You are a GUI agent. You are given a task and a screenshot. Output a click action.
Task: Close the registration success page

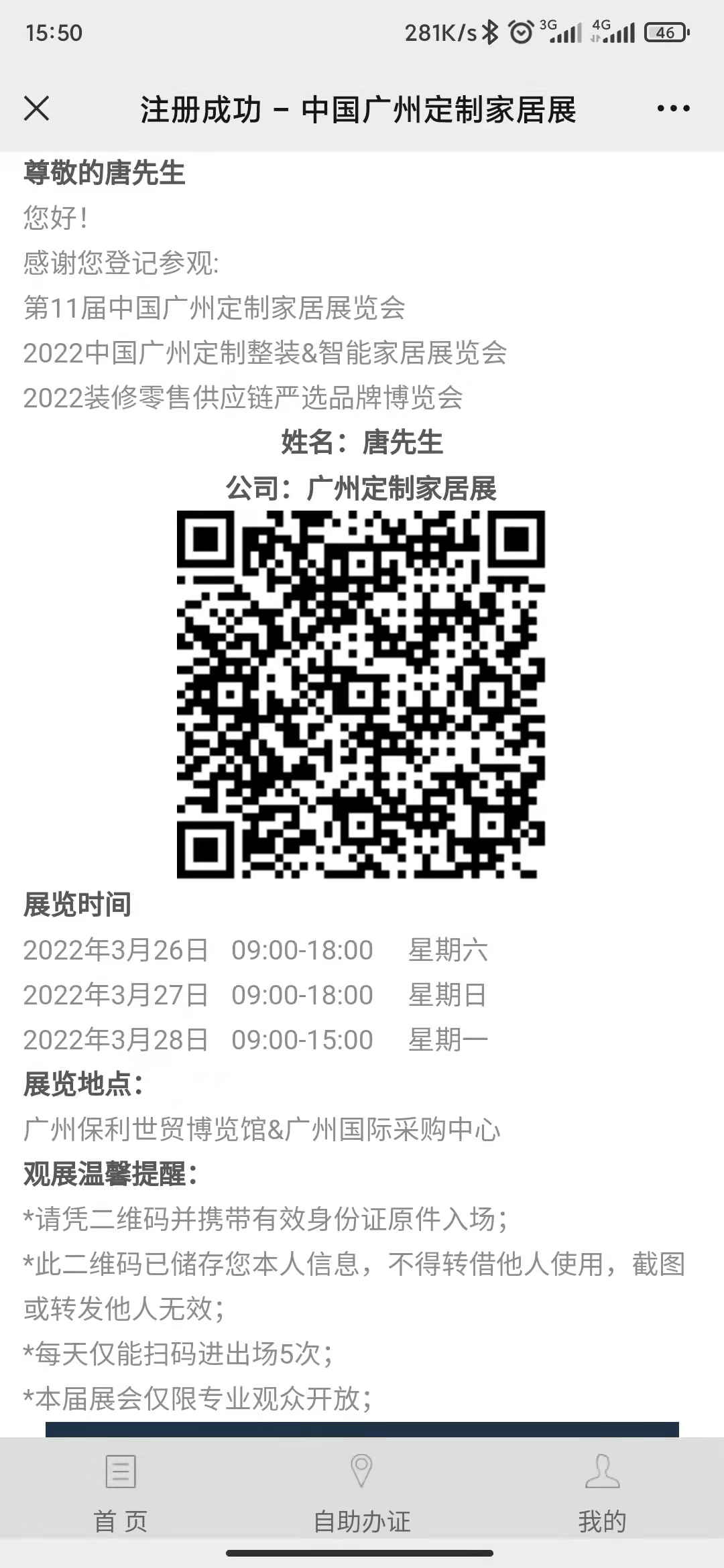[37, 109]
